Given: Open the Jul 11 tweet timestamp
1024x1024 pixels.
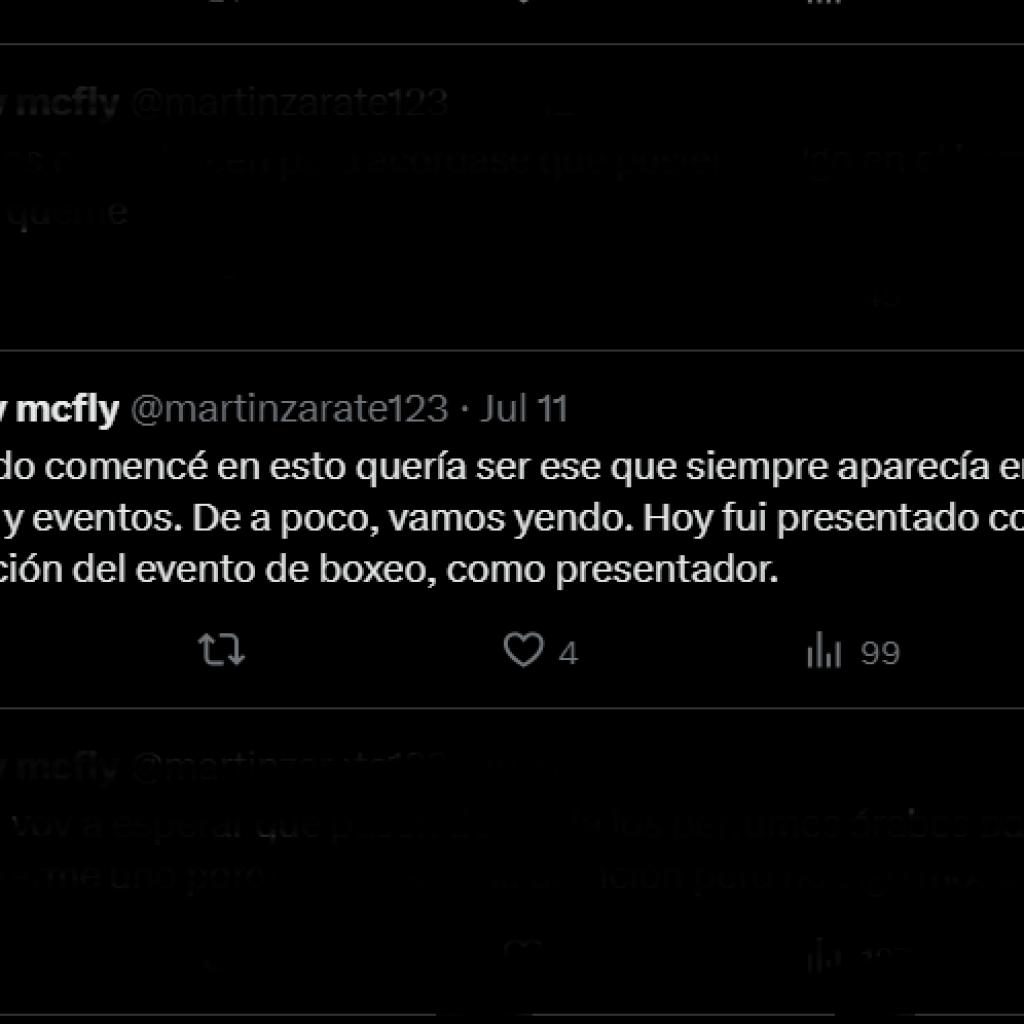Looking at the screenshot, I should click(x=523, y=409).
